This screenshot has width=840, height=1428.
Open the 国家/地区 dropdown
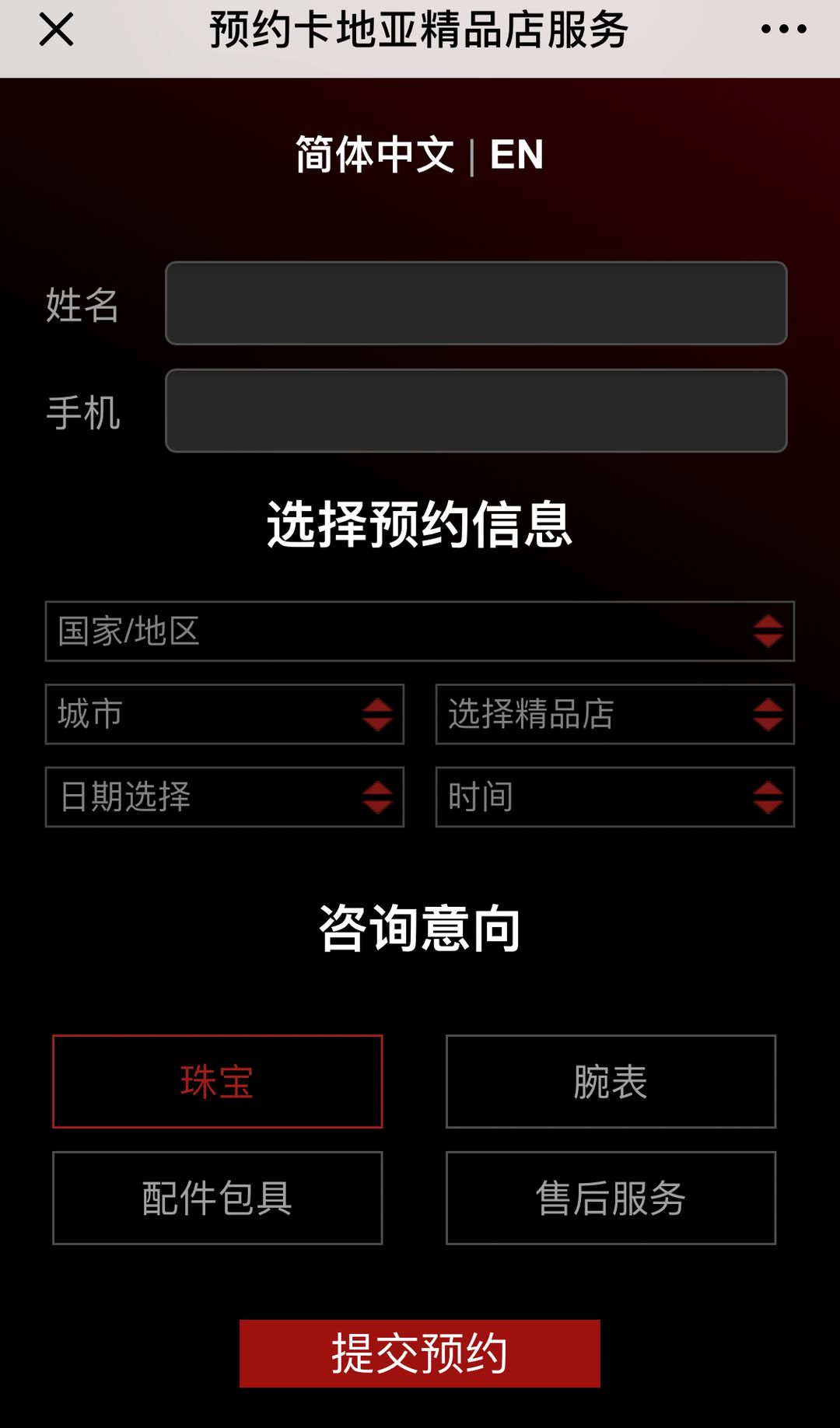420,632
